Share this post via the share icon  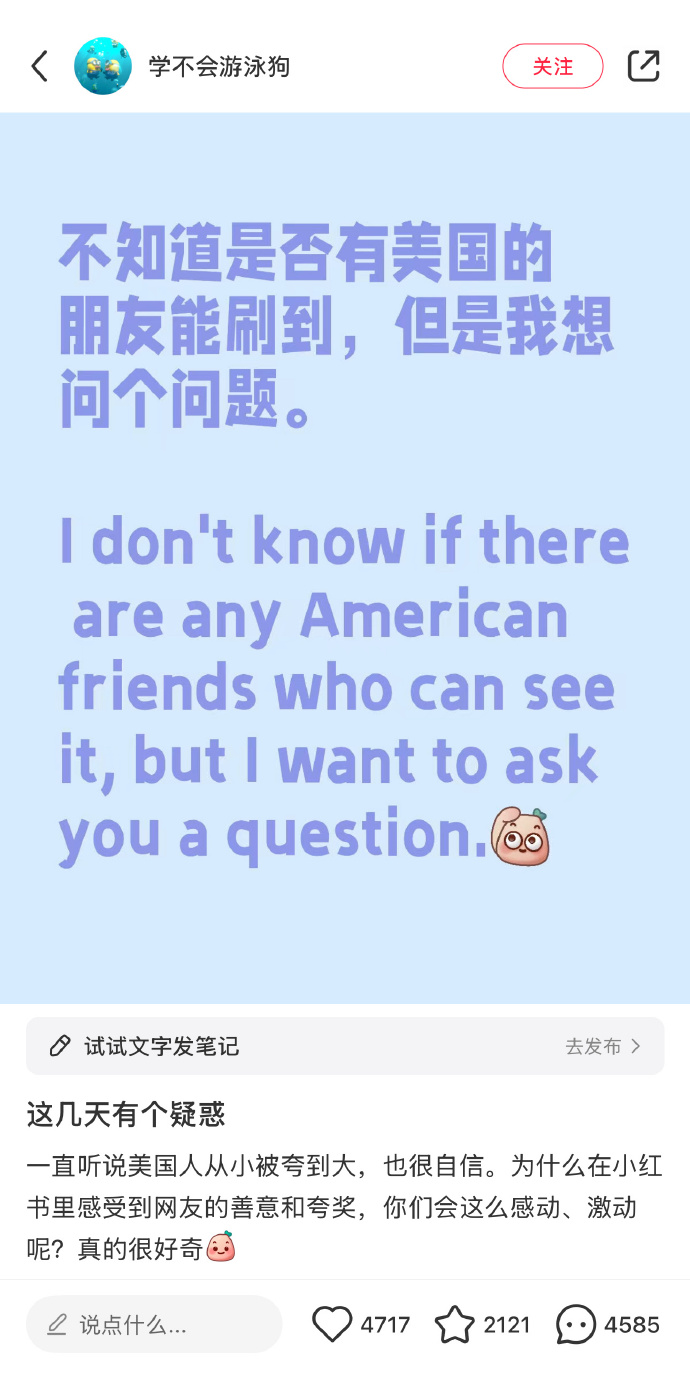pyautogui.click(x=643, y=67)
